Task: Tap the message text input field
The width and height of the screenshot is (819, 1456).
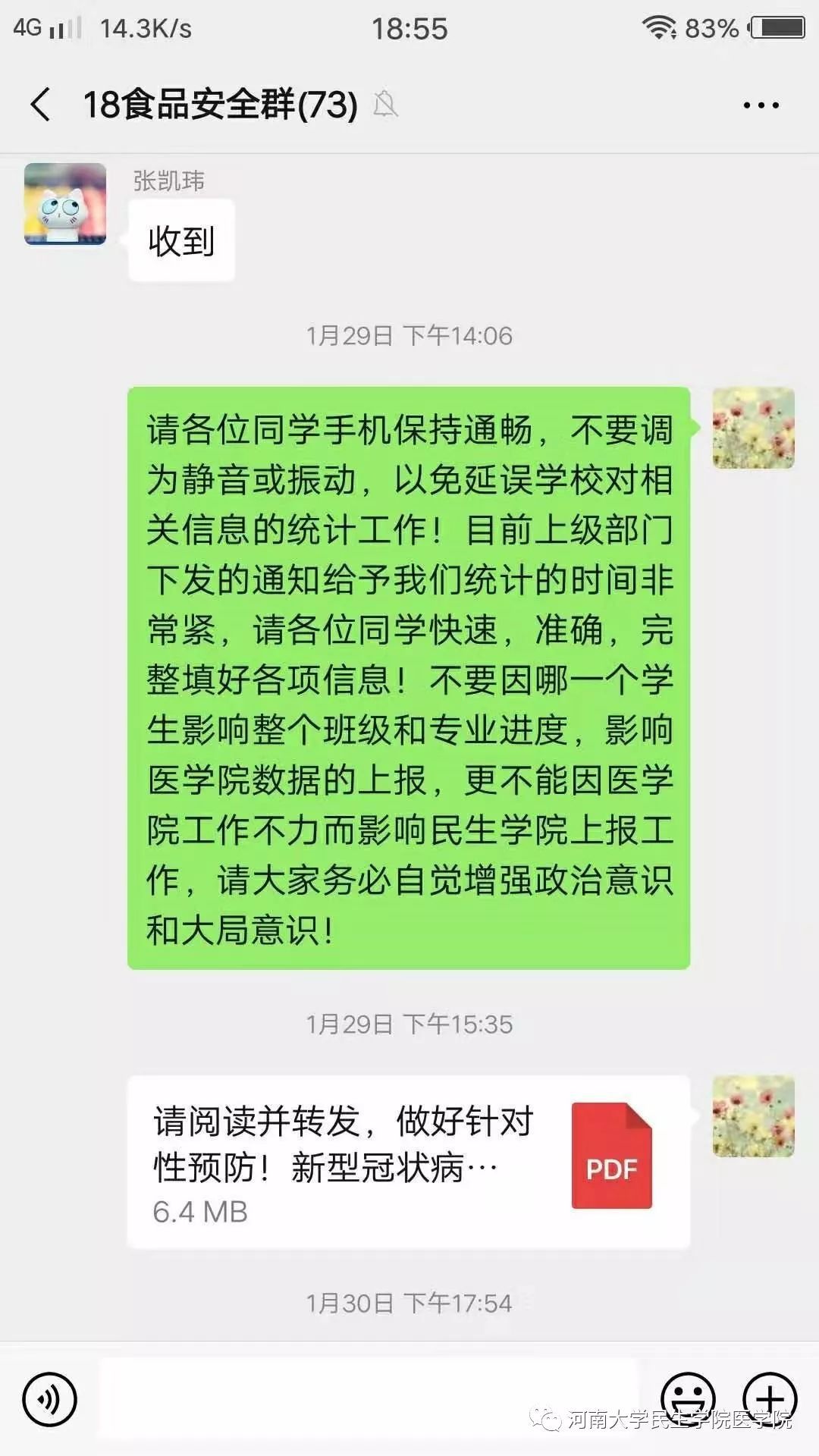Action: point(369,1398)
